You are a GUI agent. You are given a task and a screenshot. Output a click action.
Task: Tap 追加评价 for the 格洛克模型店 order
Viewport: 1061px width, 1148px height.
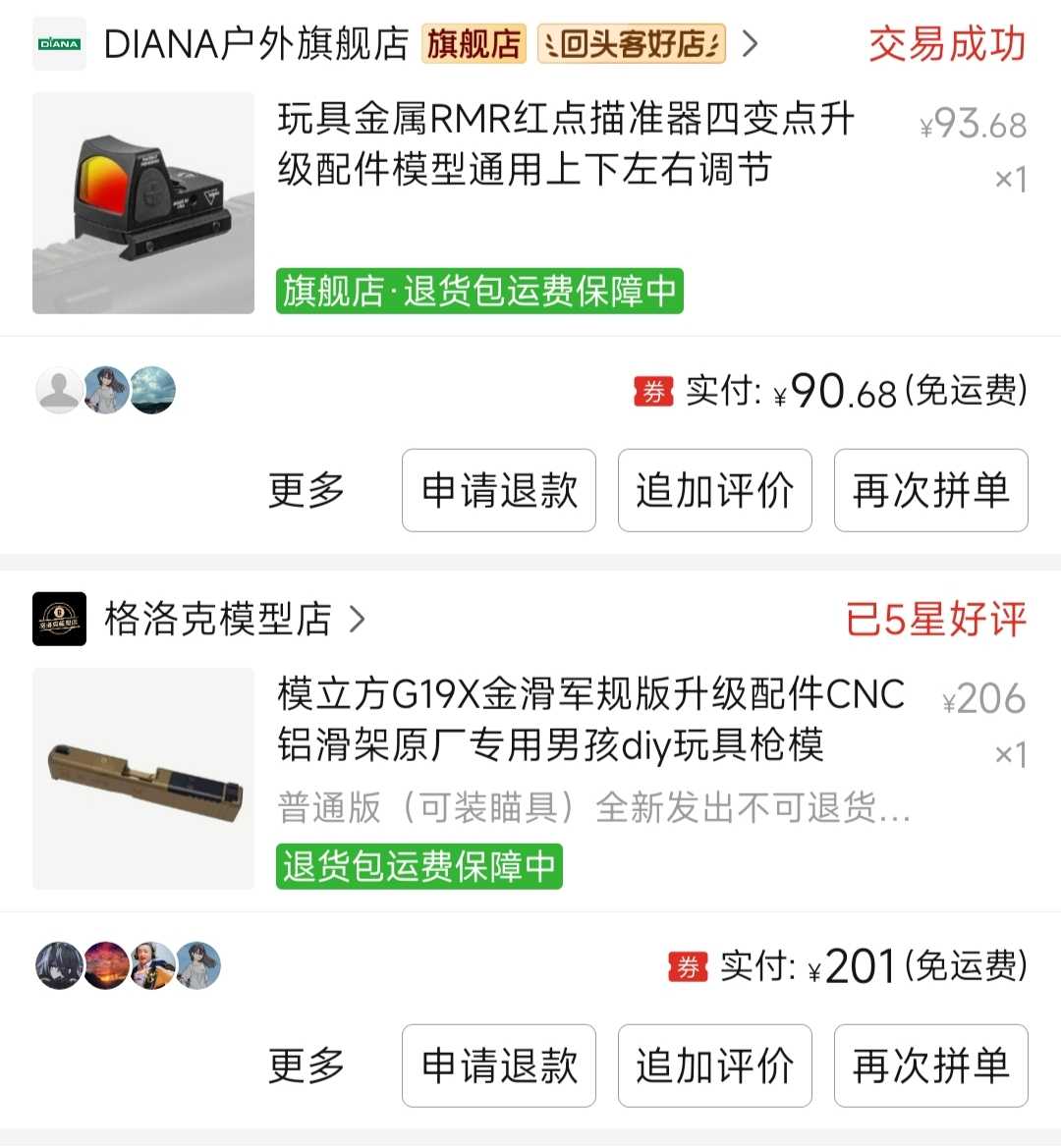tap(714, 1066)
